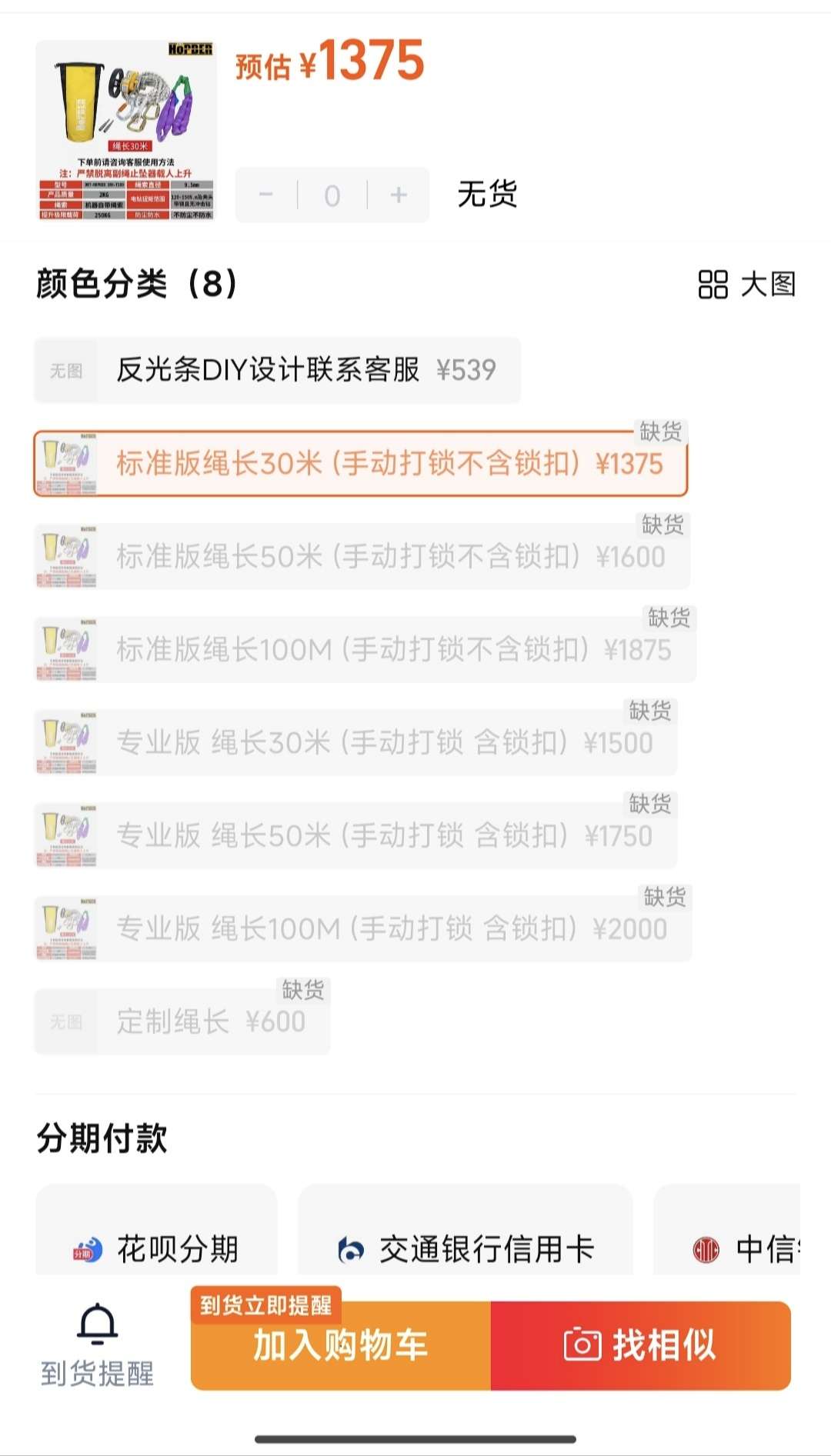Pick 专业版 绳长30米 ¥1500 variant

tap(355, 743)
